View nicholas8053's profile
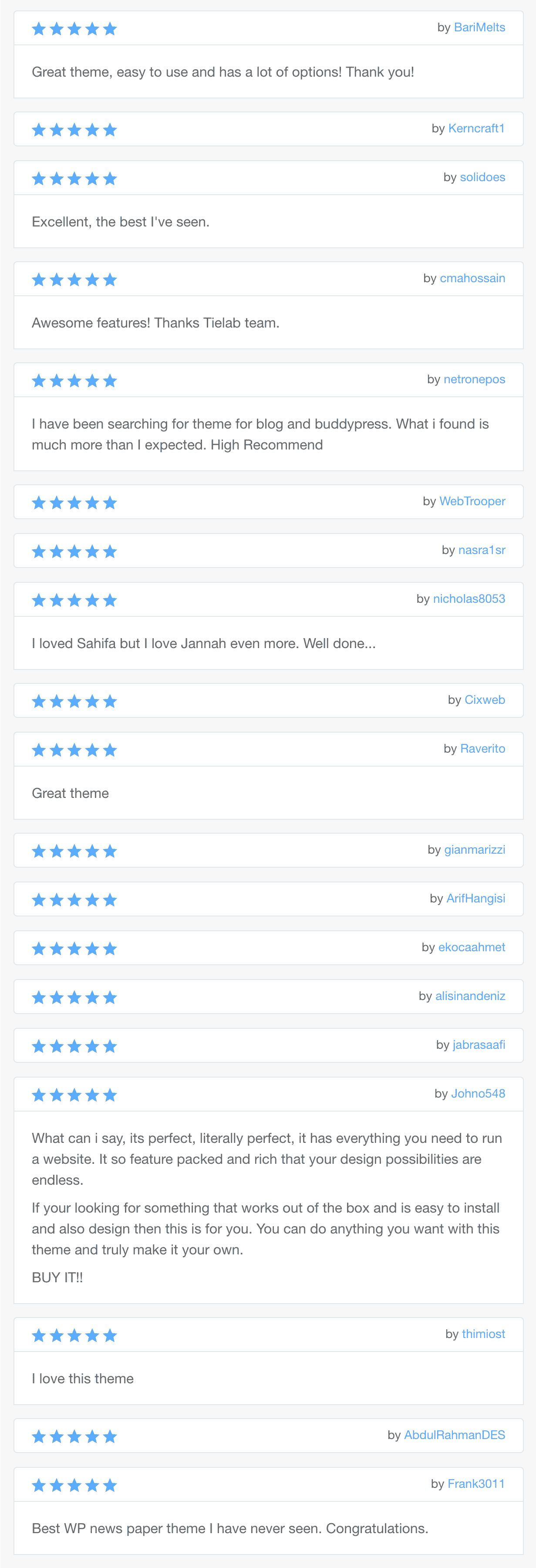This screenshot has height=1568, width=536. 469,598
